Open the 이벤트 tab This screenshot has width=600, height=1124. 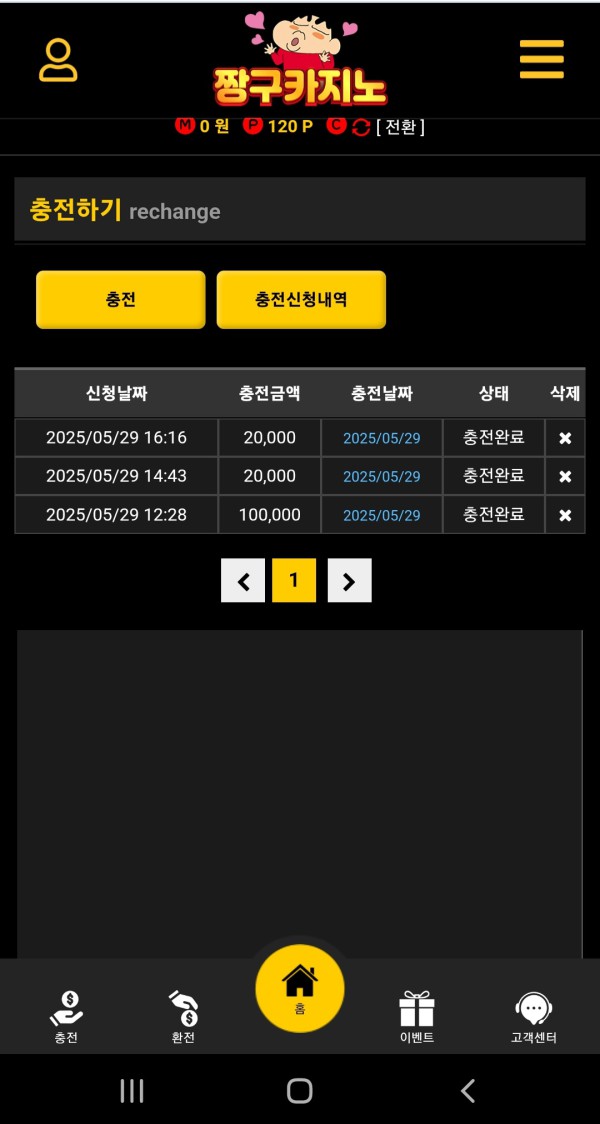tap(416, 1017)
